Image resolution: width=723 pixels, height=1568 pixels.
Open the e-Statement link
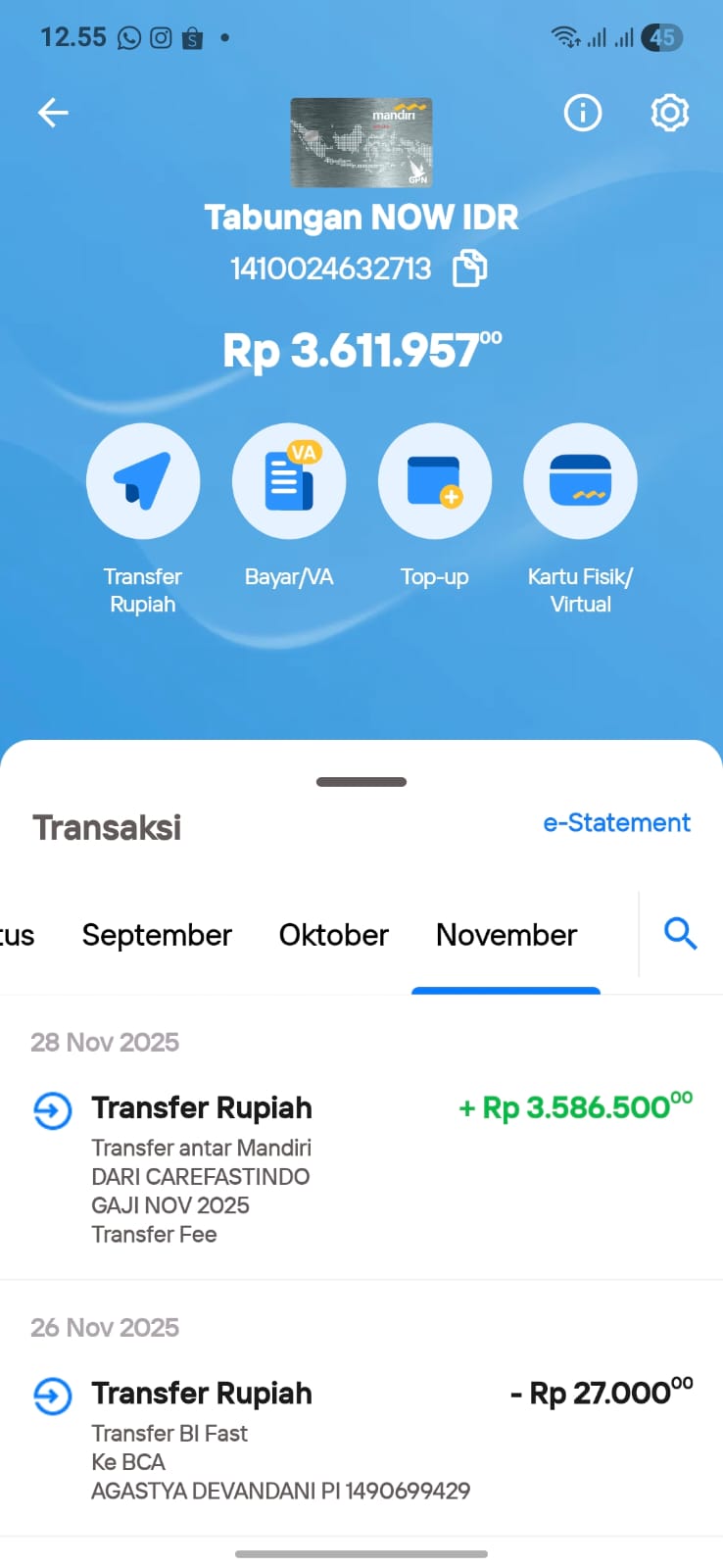pos(616,823)
